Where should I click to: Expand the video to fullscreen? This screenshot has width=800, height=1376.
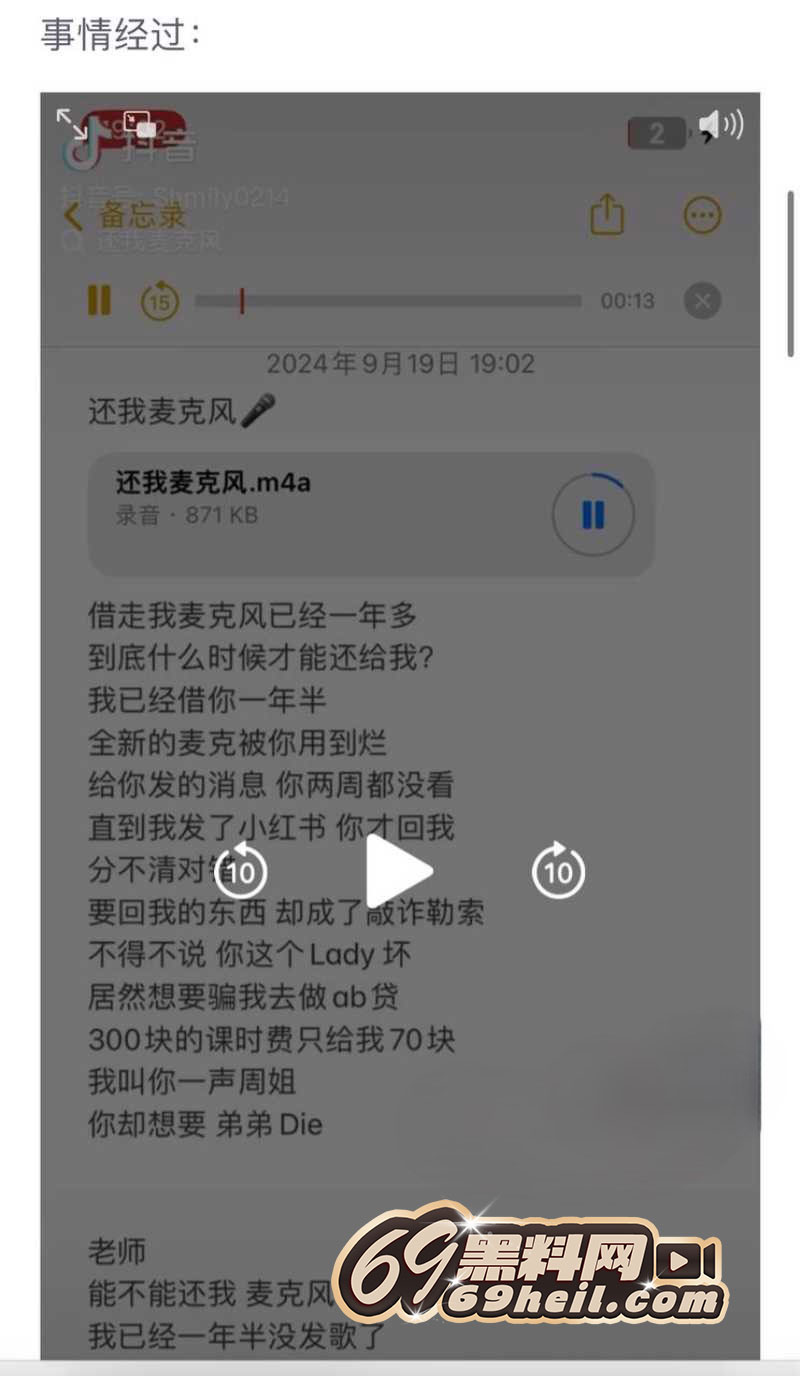click(x=72, y=124)
